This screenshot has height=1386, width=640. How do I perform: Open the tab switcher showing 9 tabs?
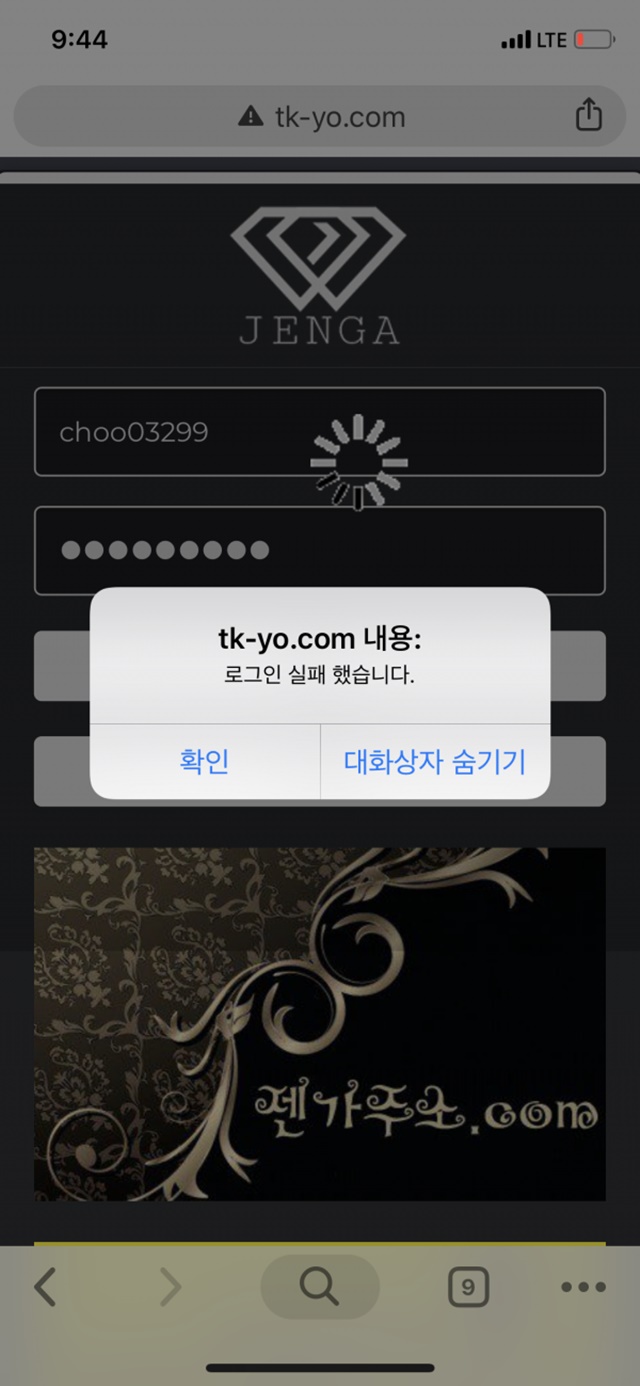point(468,1287)
